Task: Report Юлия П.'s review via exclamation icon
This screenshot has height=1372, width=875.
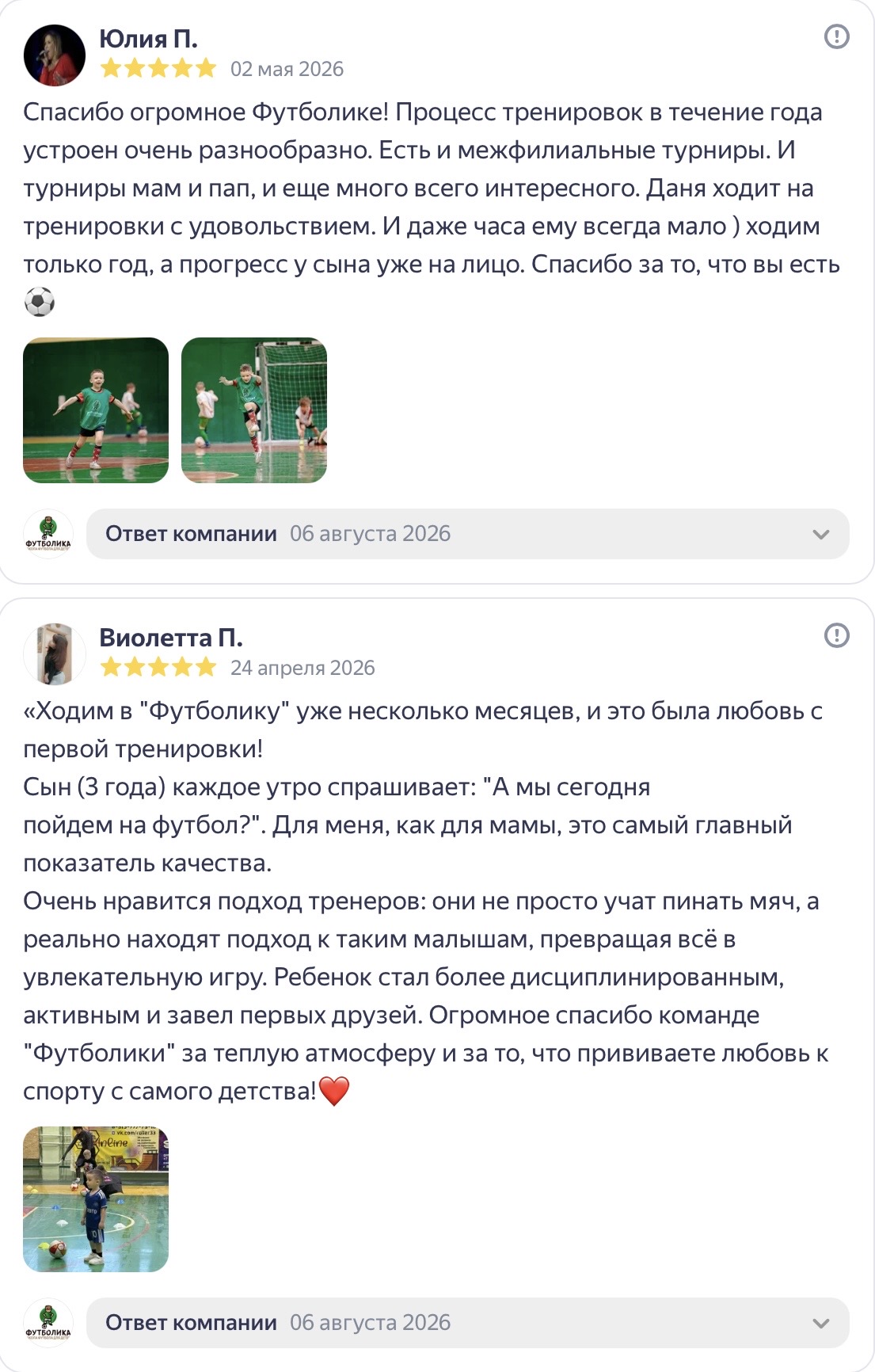Action: click(x=836, y=36)
